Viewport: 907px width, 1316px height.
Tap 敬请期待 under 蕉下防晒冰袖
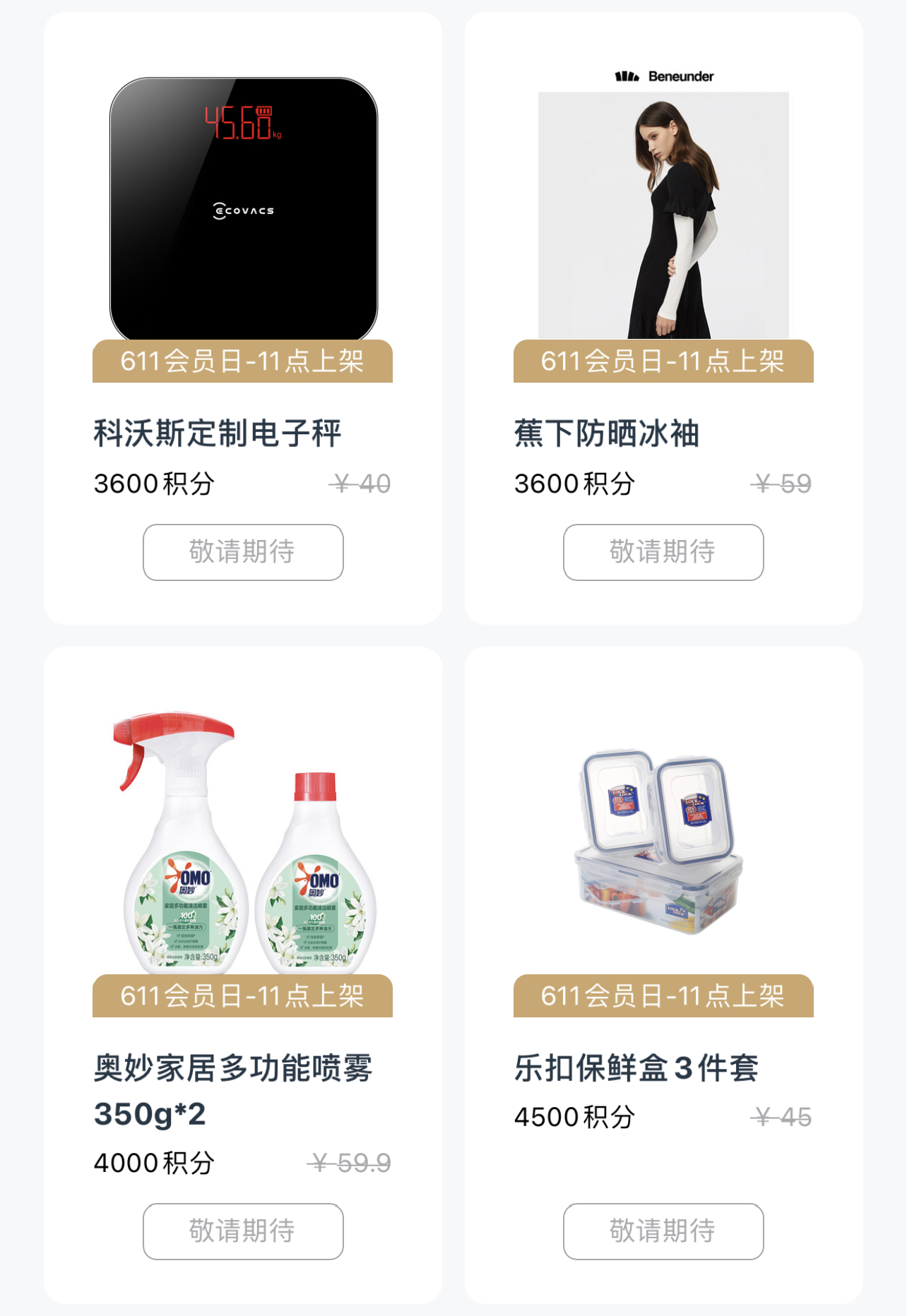pyautogui.click(x=663, y=552)
